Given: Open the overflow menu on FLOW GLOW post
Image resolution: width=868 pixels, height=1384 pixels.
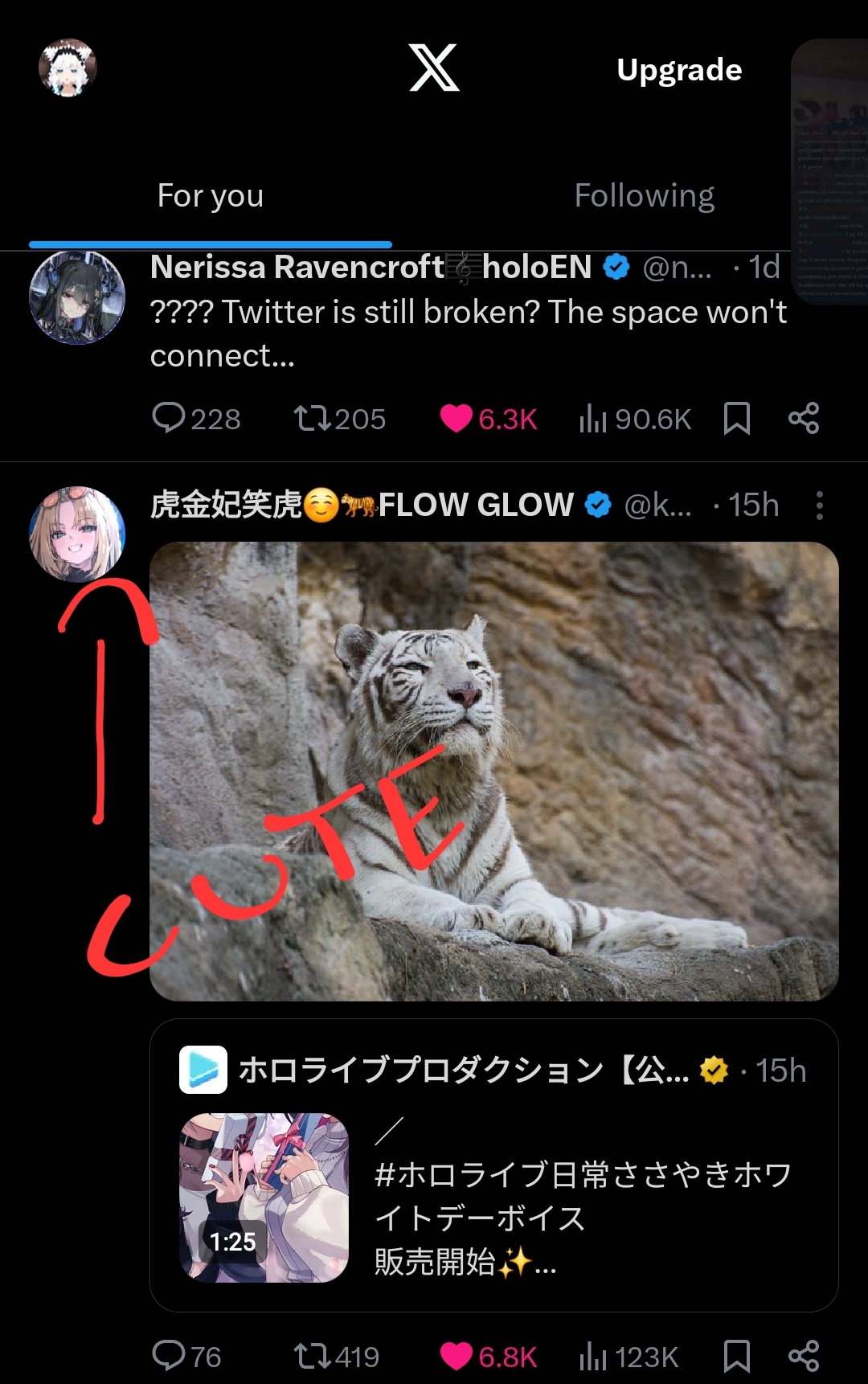Looking at the screenshot, I should (819, 506).
